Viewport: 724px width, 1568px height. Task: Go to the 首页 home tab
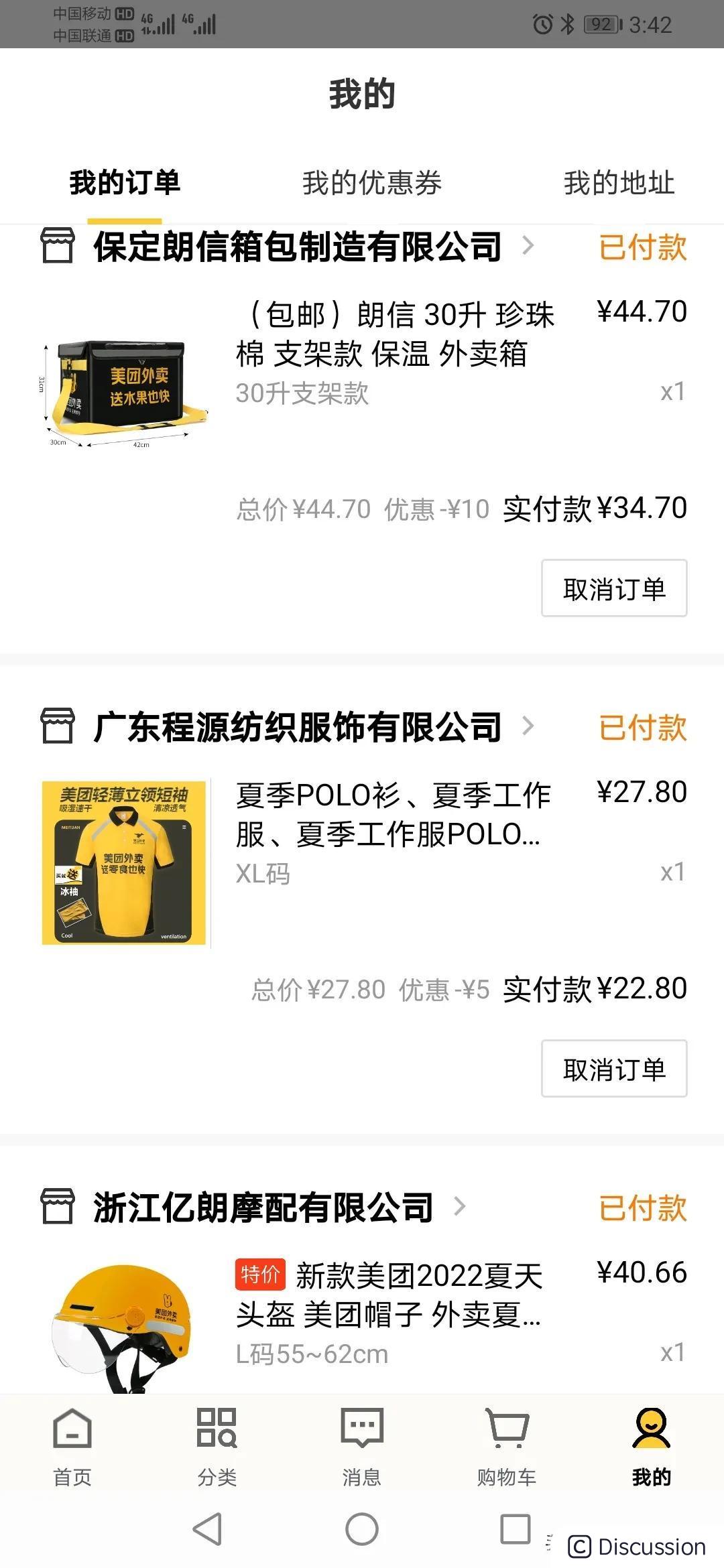pos(72,1446)
